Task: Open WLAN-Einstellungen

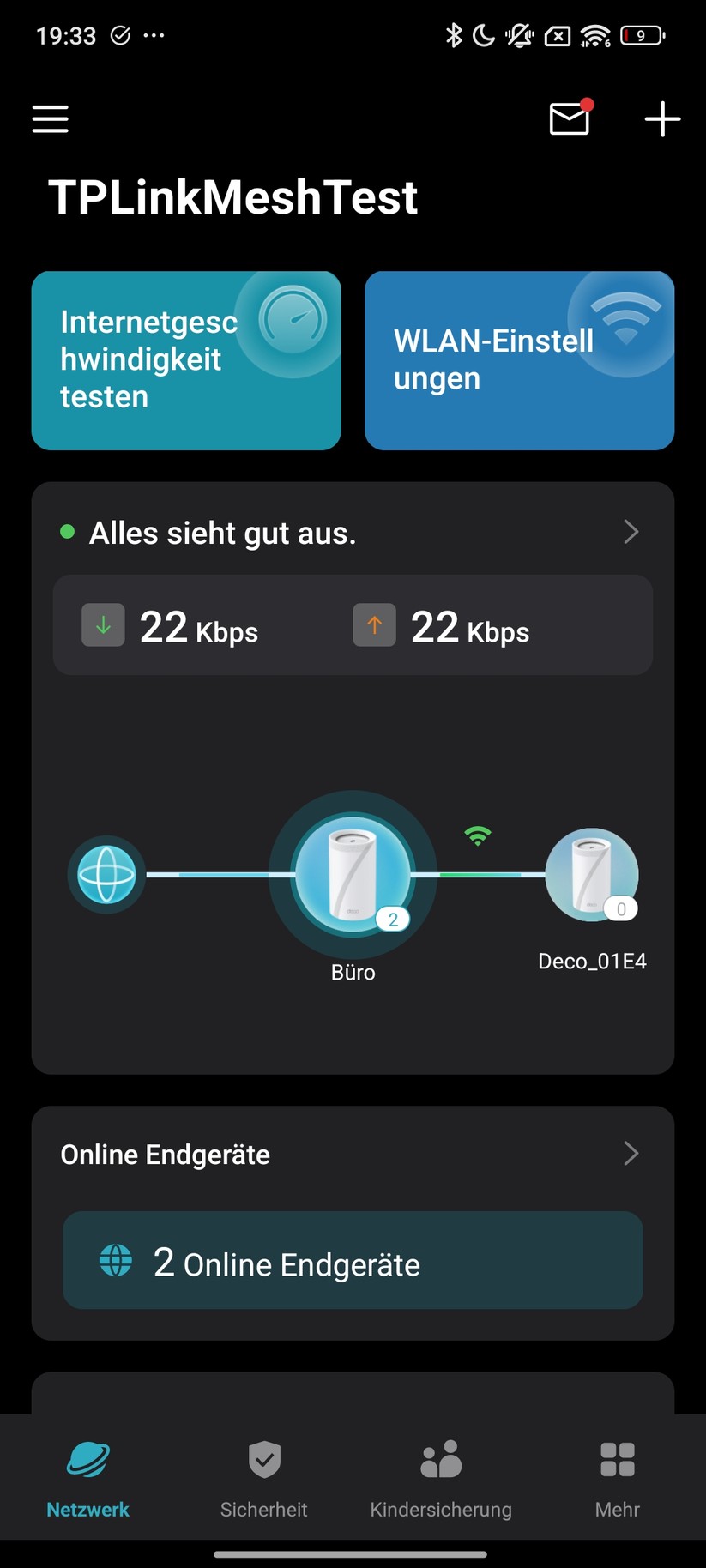Action: [518, 360]
